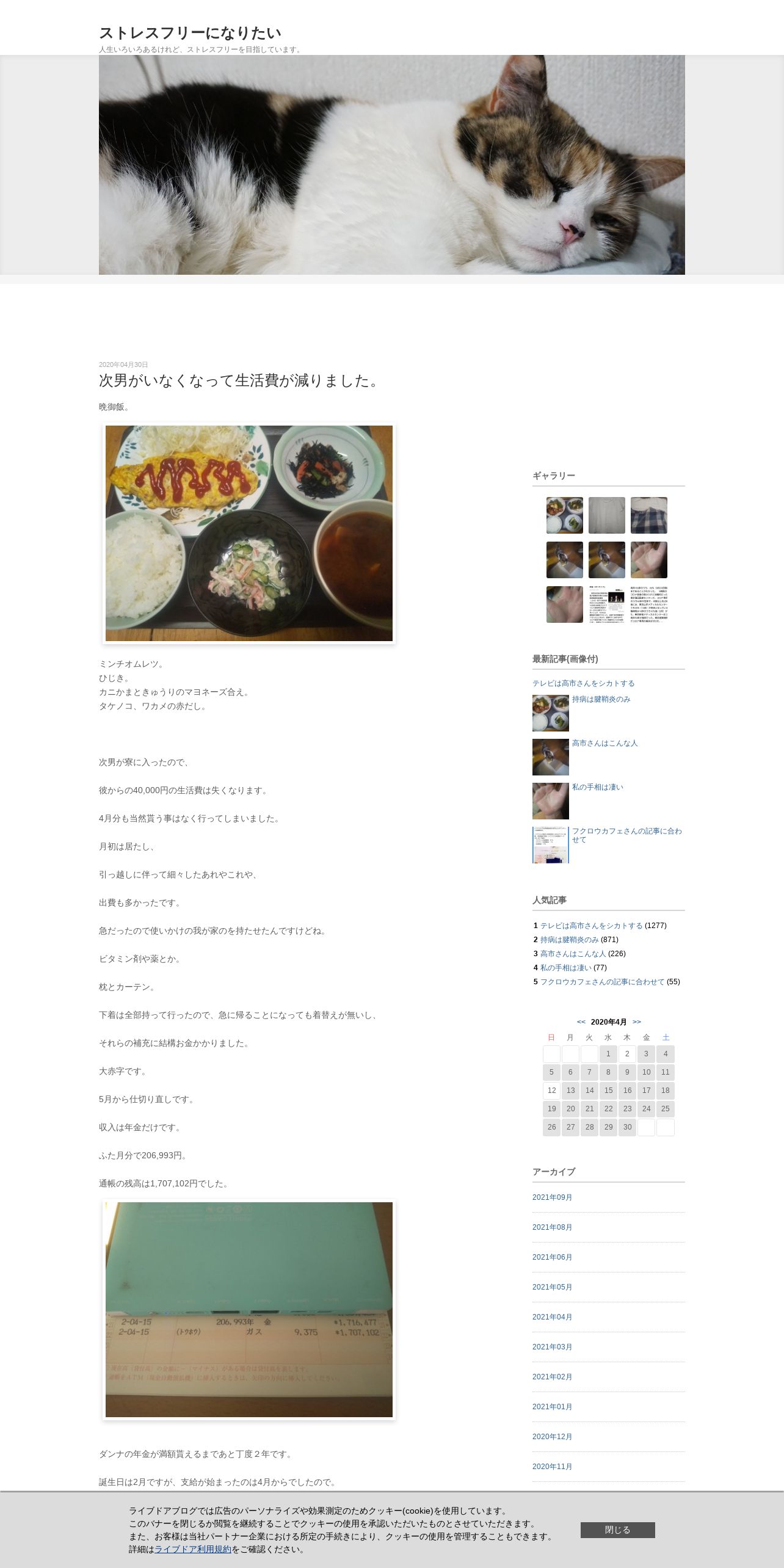Open the first gallery thumbnail of dinner

click(x=564, y=515)
